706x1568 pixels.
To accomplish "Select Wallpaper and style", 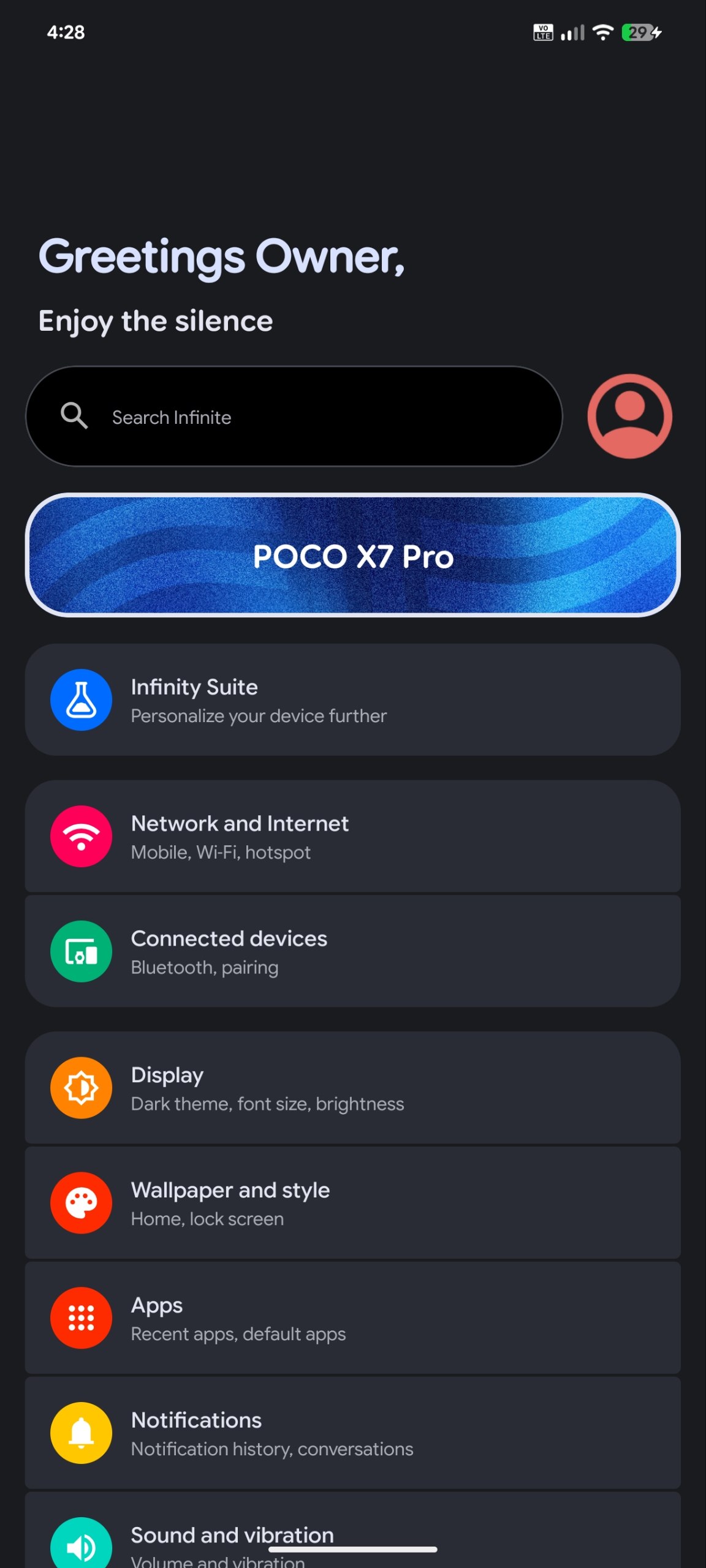I will (x=353, y=1203).
